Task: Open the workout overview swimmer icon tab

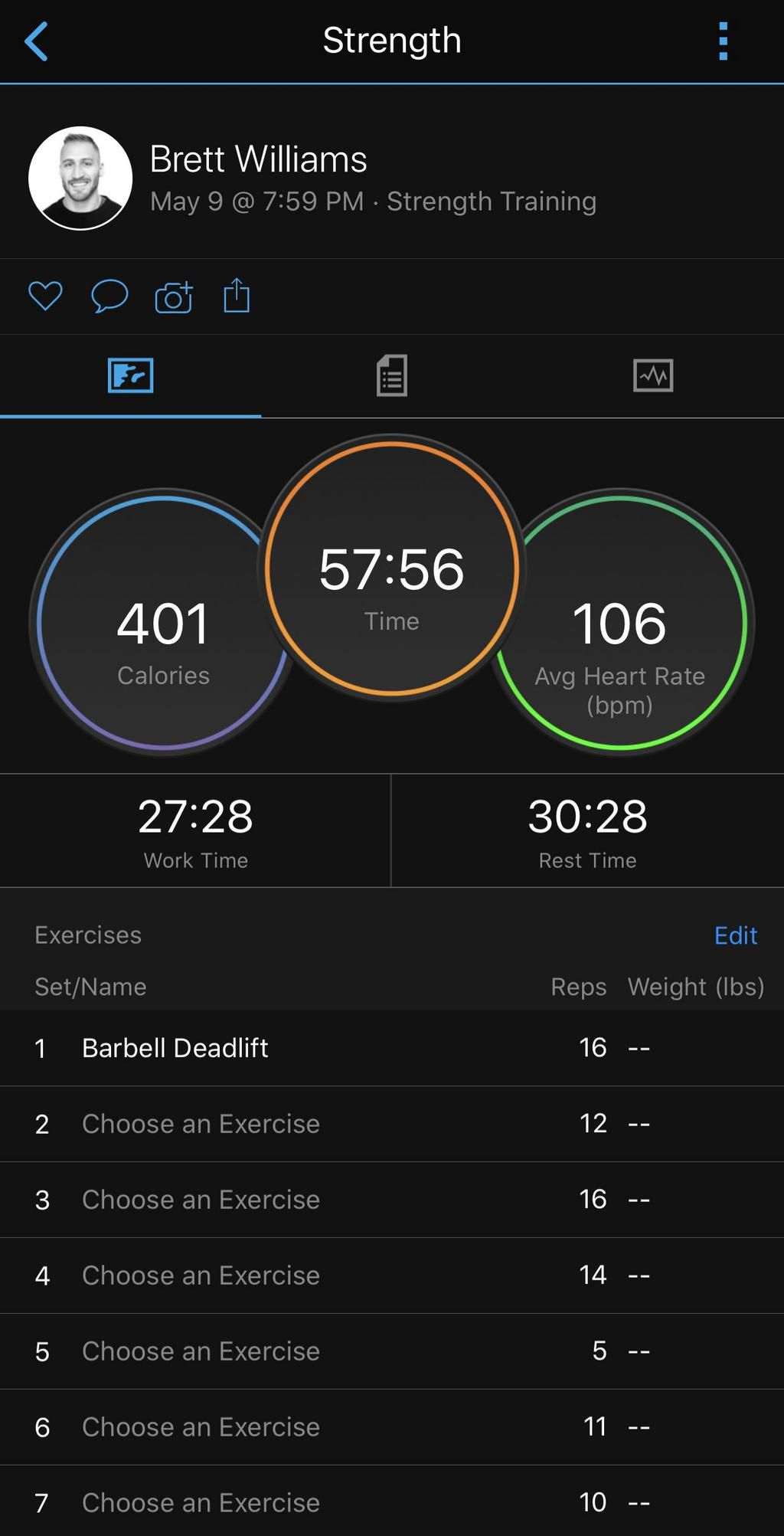Action: (132, 375)
